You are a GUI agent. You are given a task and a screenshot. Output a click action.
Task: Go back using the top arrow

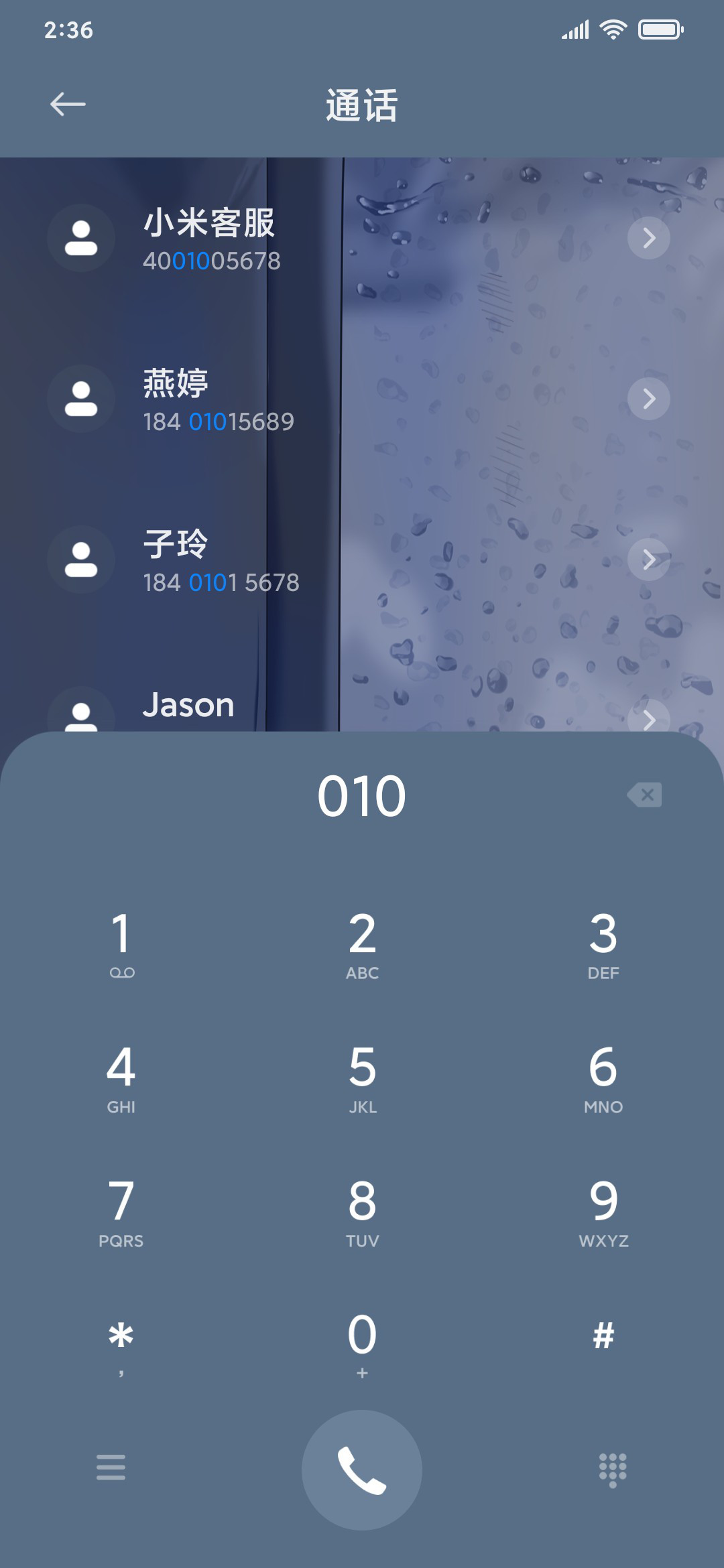(68, 105)
